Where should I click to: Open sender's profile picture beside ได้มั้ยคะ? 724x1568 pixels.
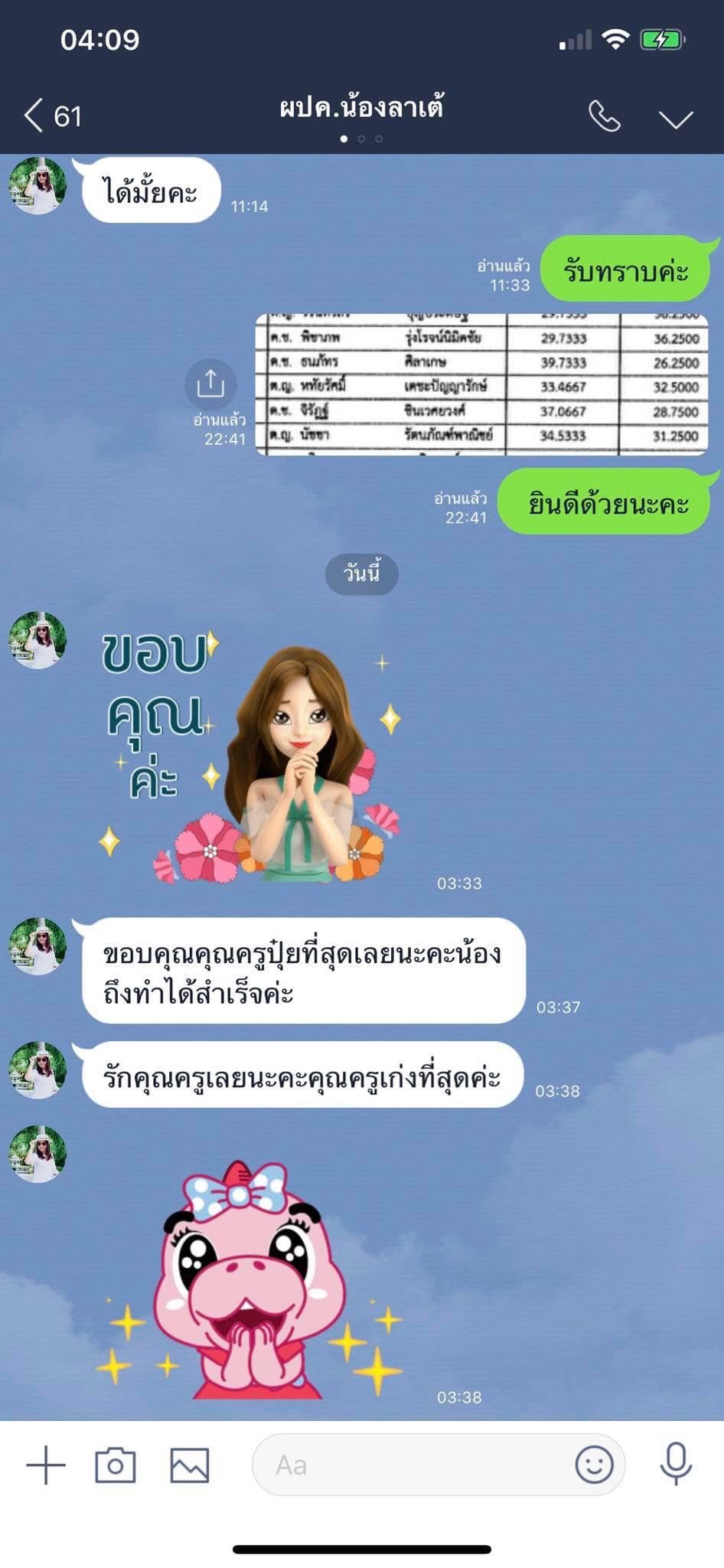click(x=38, y=186)
